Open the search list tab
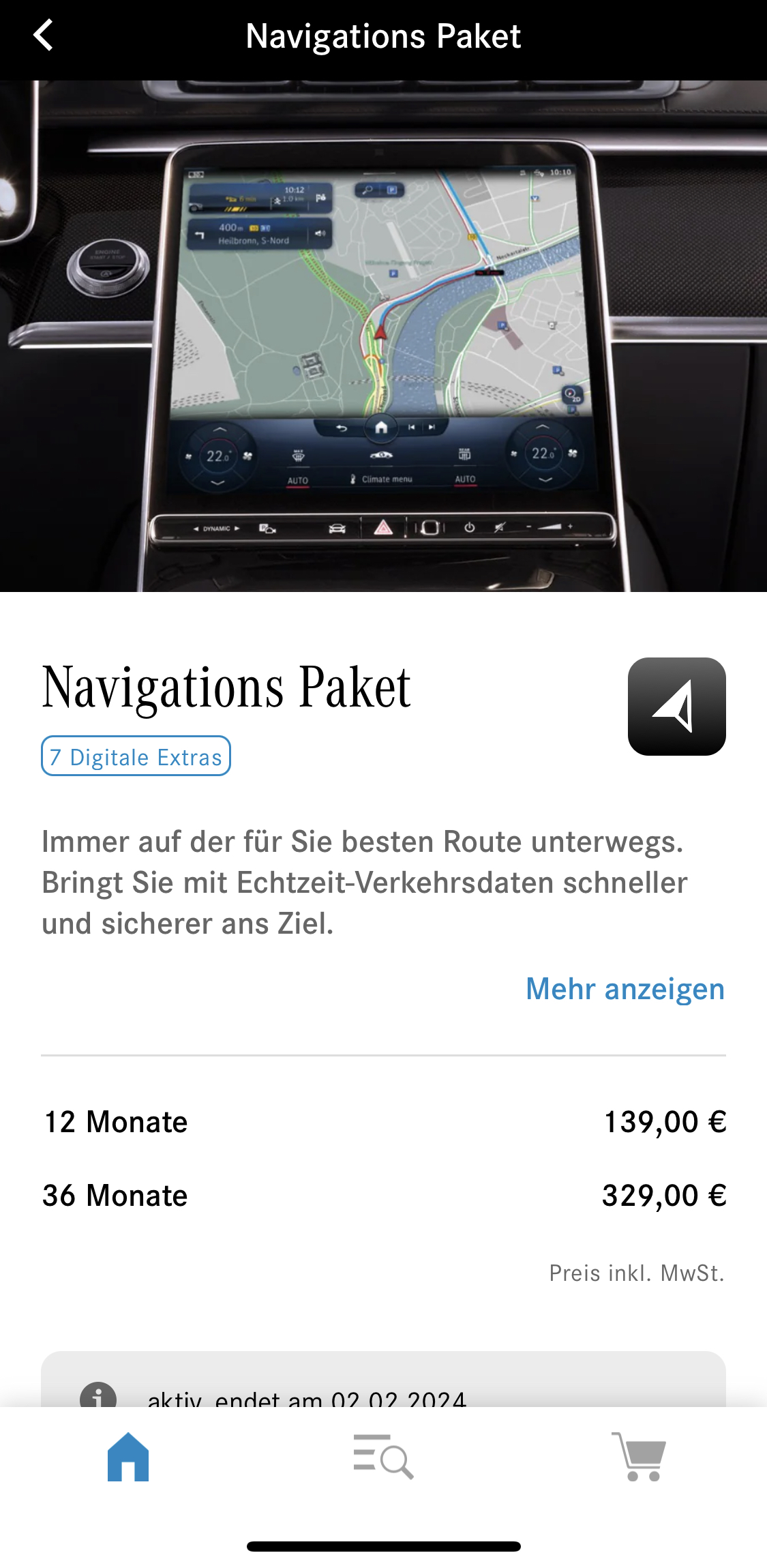767x1568 pixels. tap(383, 1458)
